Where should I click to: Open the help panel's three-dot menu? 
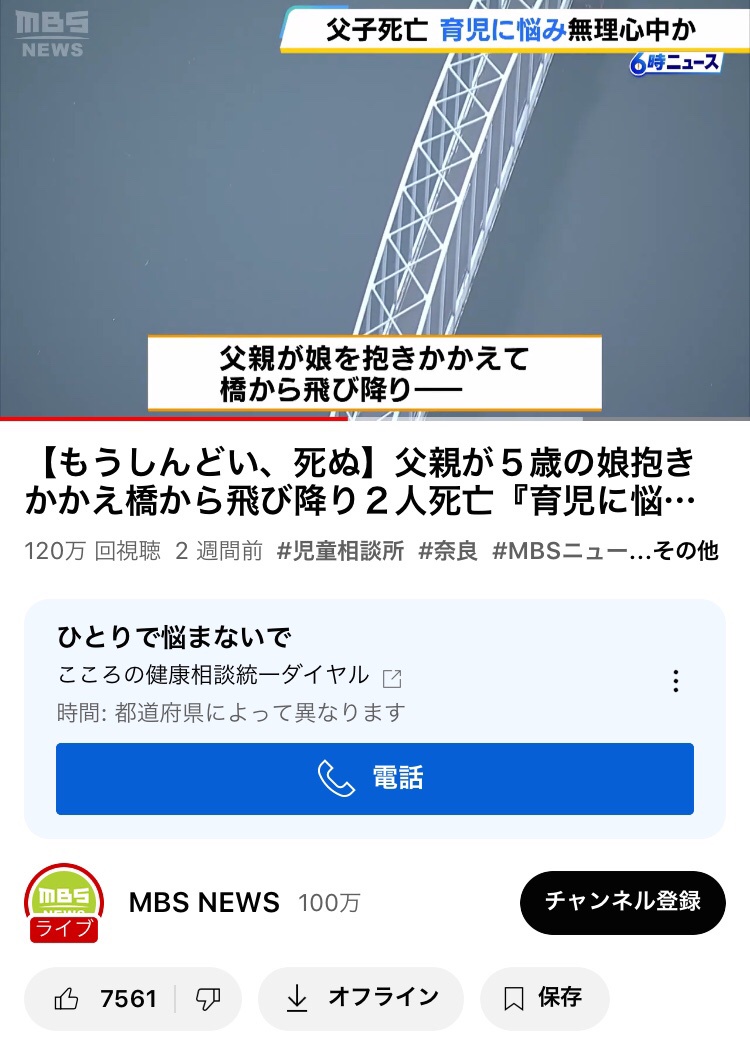coord(676,681)
